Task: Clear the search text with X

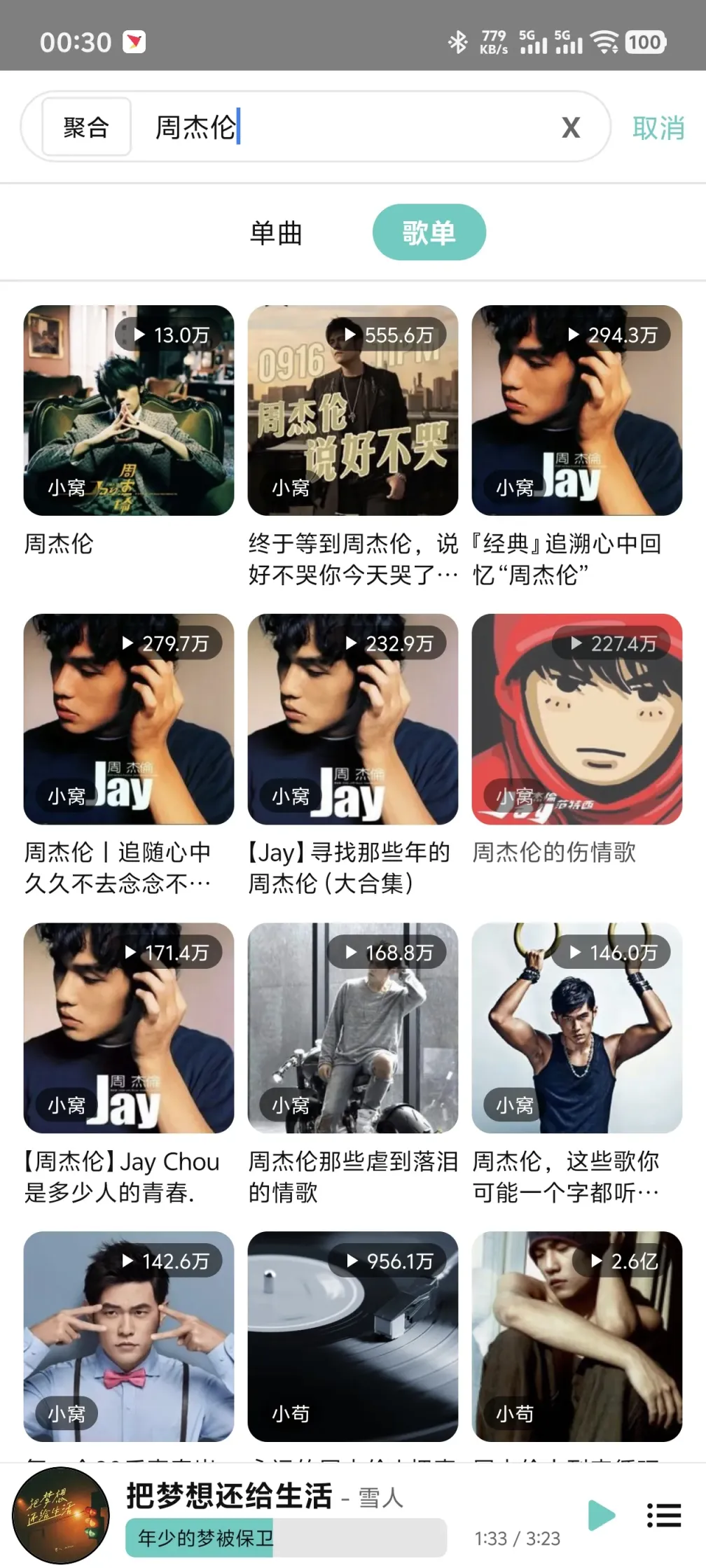Action: [x=571, y=128]
